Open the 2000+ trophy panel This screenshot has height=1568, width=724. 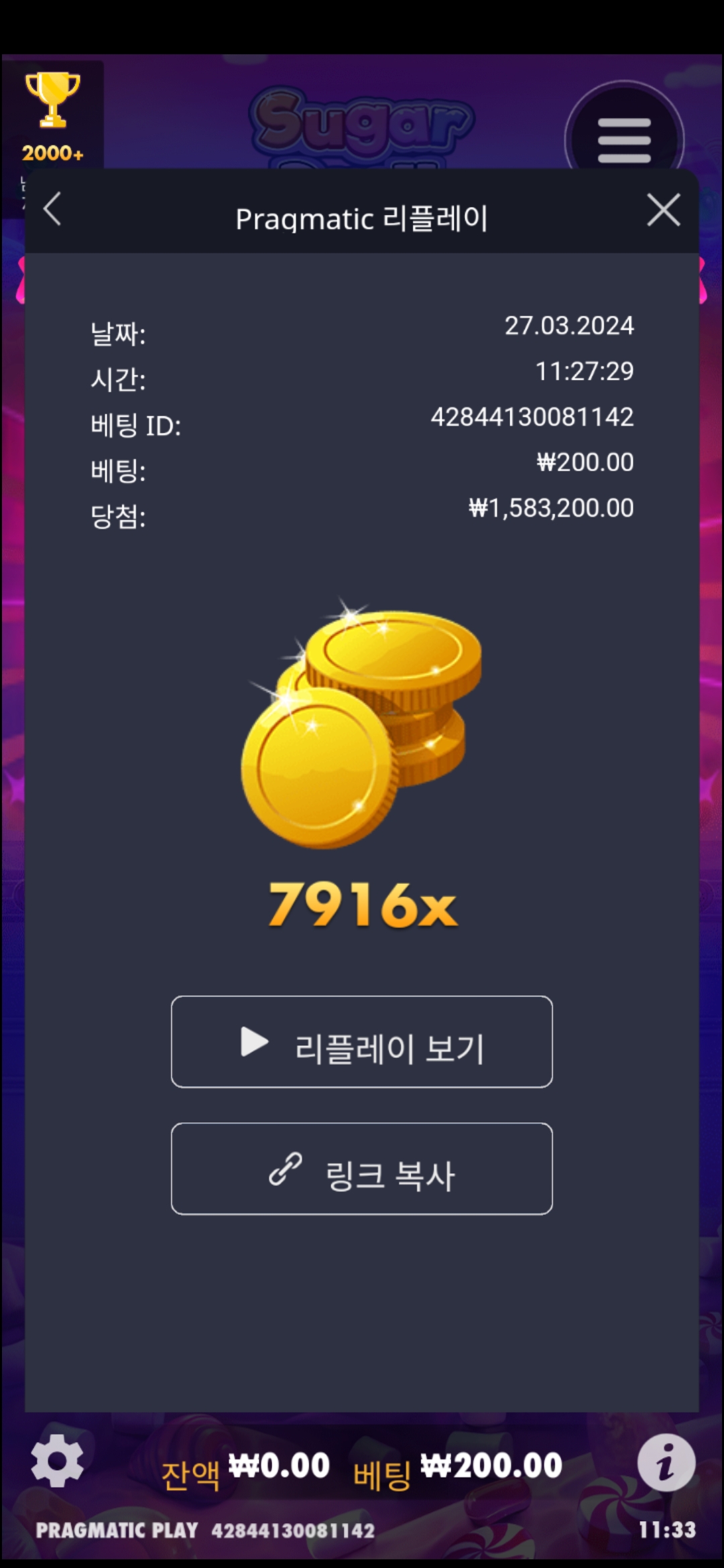[x=53, y=115]
